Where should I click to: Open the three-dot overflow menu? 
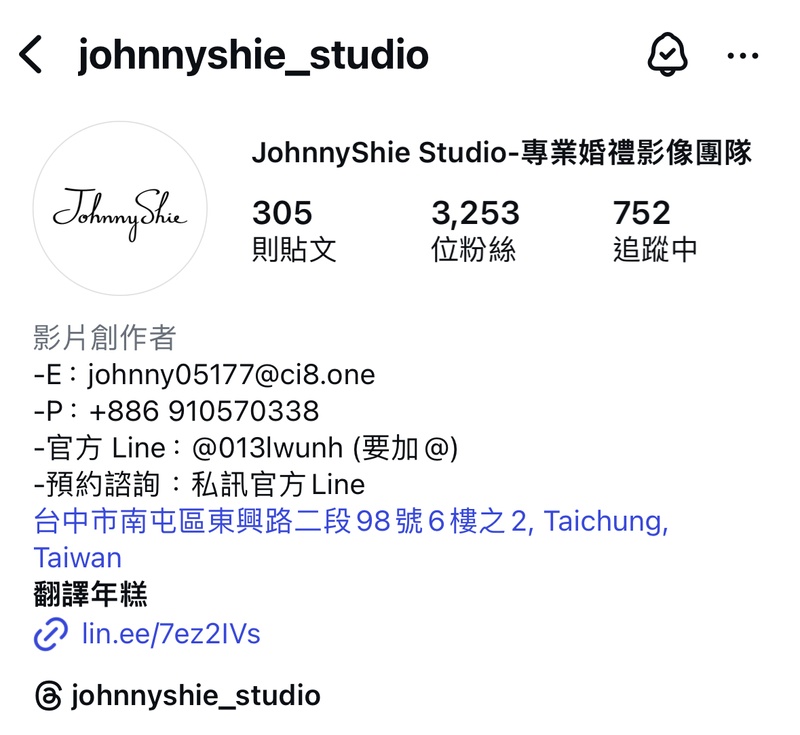click(743, 56)
